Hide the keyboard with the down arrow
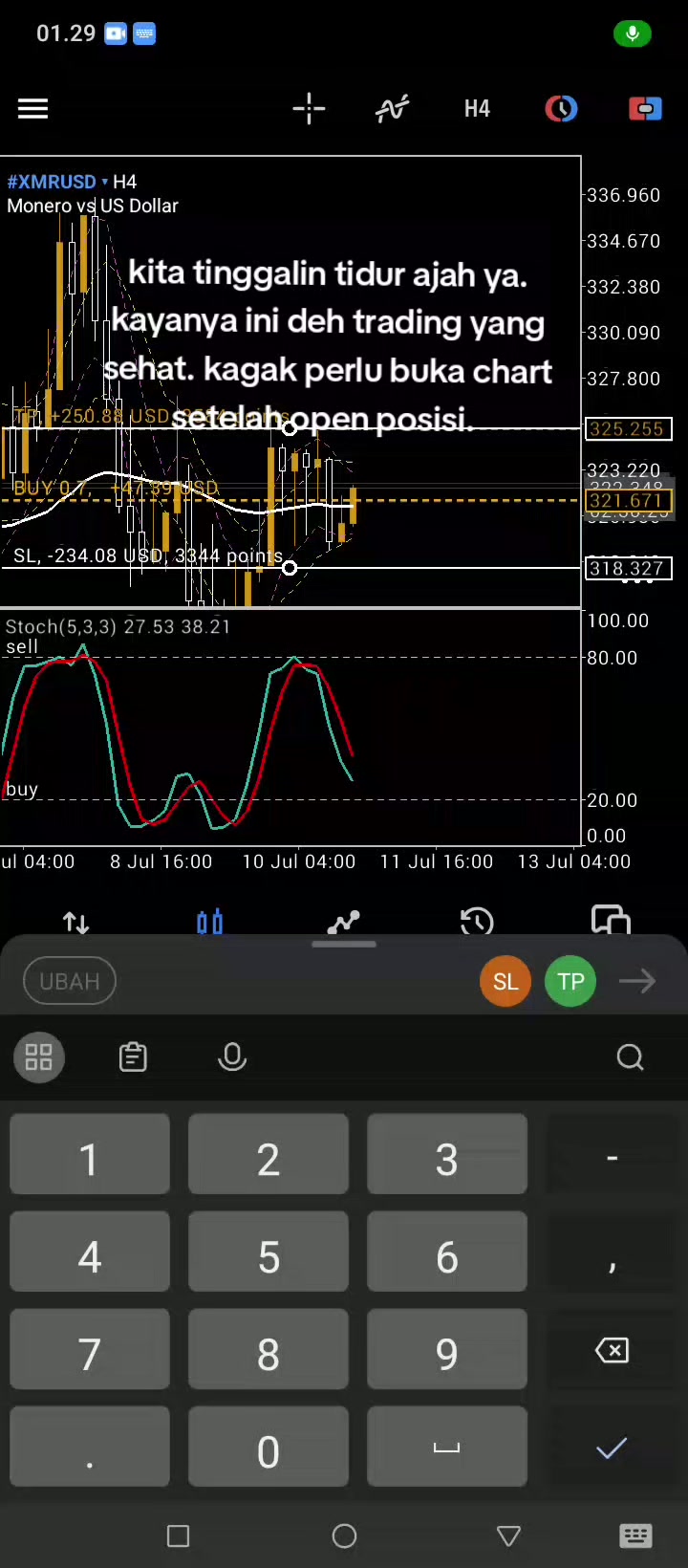 [508, 1536]
